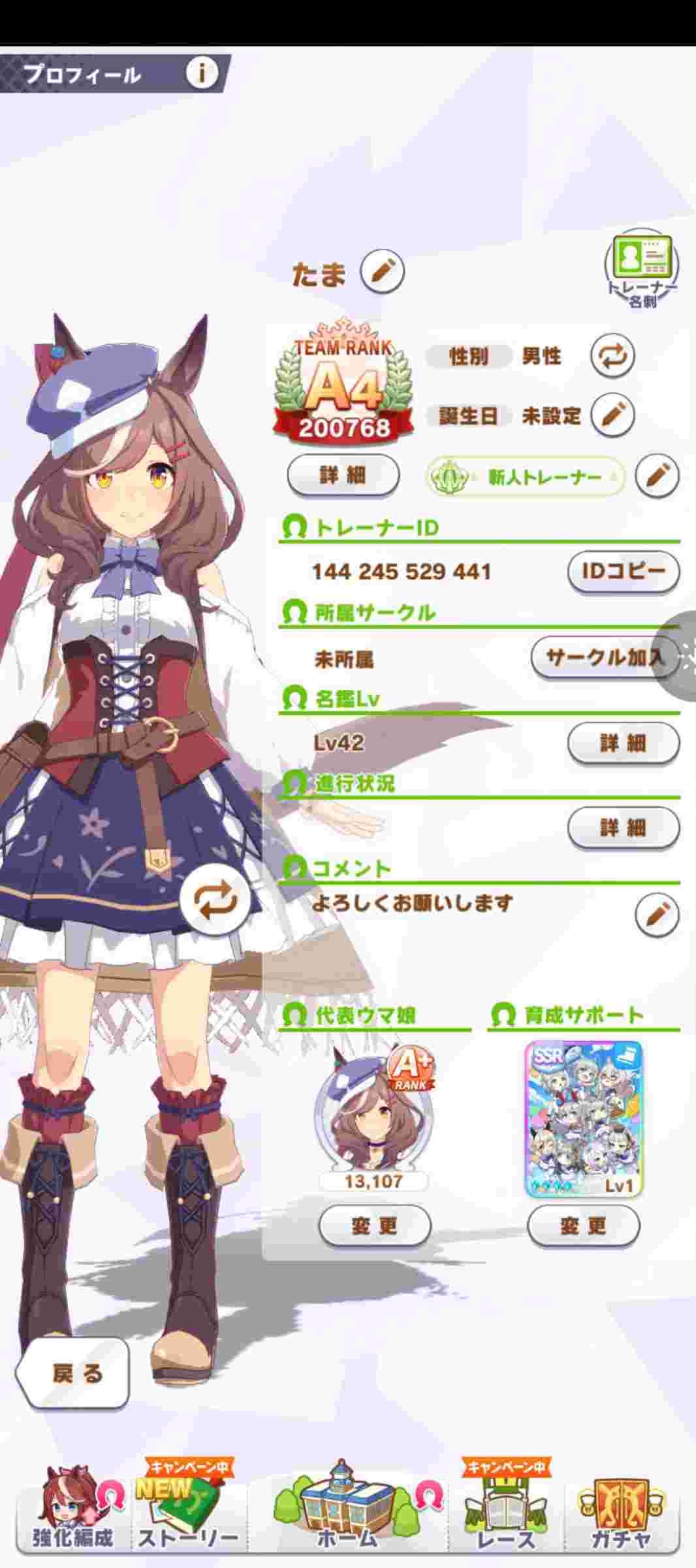Edit the 誕生日 birthday
Viewport: 696px width, 1568px height.
coord(612,414)
